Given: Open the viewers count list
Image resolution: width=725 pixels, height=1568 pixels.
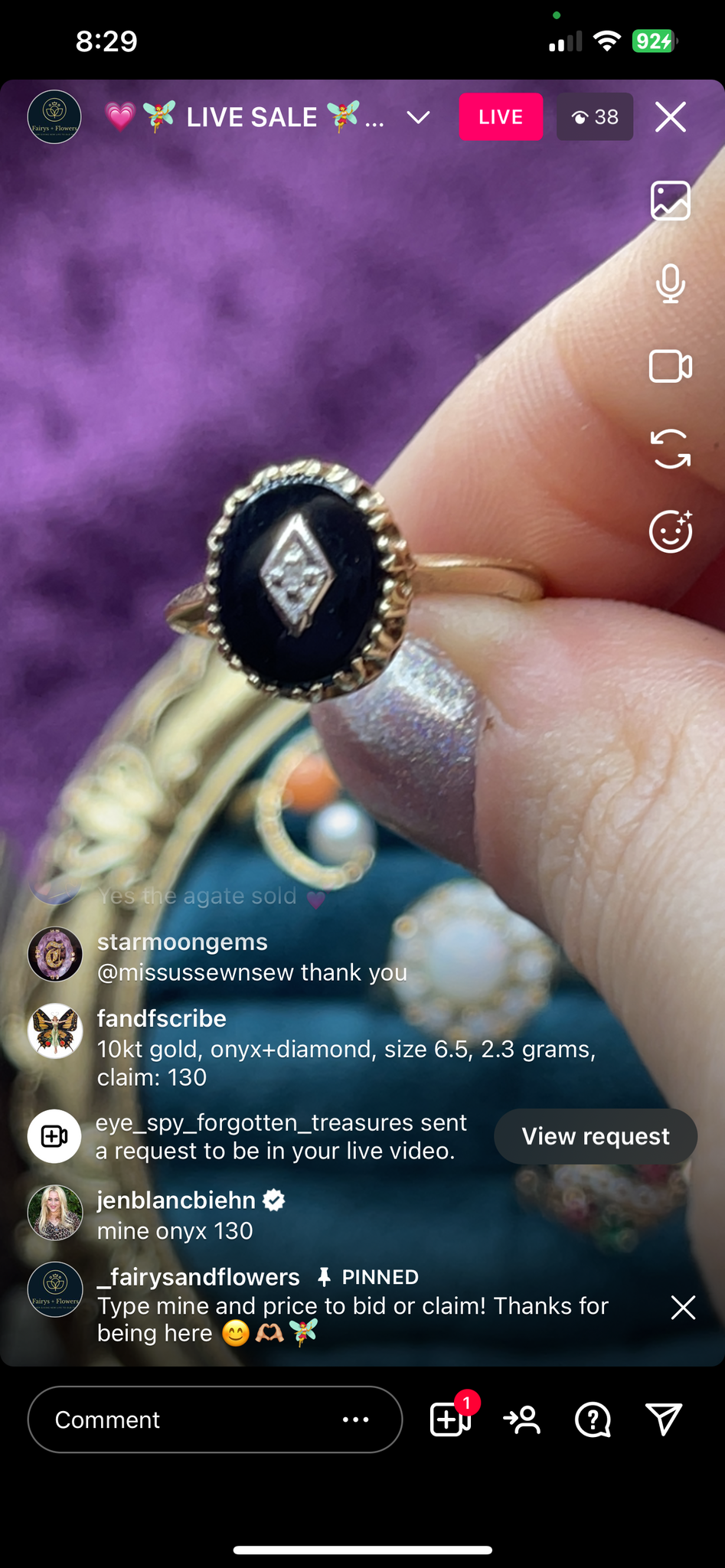Looking at the screenshot, I should click(x=595, y=117).
